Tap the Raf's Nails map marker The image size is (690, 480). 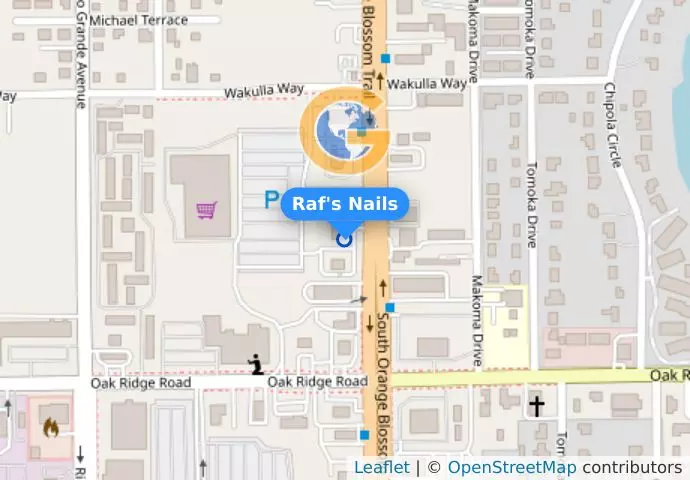click(345, 238)
